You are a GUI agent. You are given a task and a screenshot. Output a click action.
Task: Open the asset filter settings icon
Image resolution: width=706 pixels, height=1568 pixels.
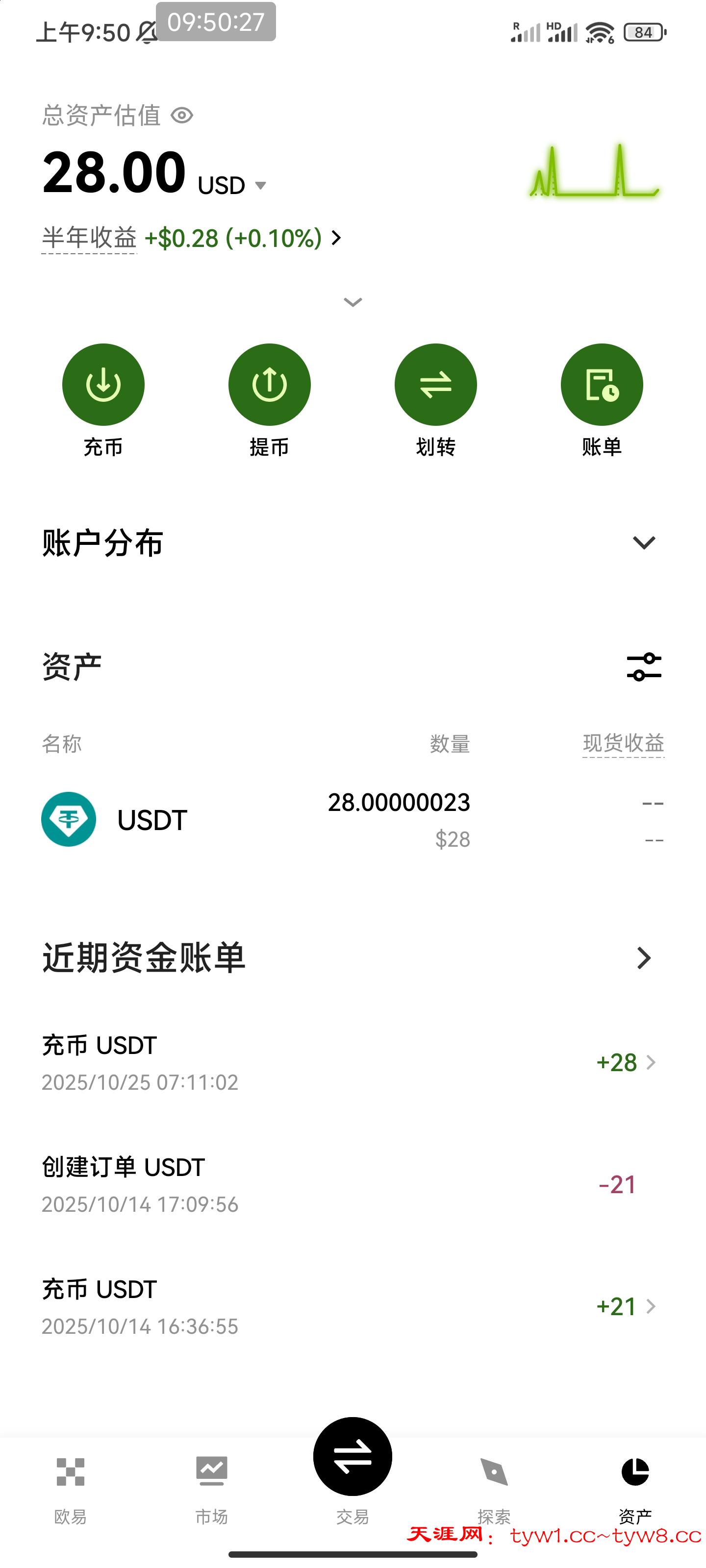pos(644,667)
